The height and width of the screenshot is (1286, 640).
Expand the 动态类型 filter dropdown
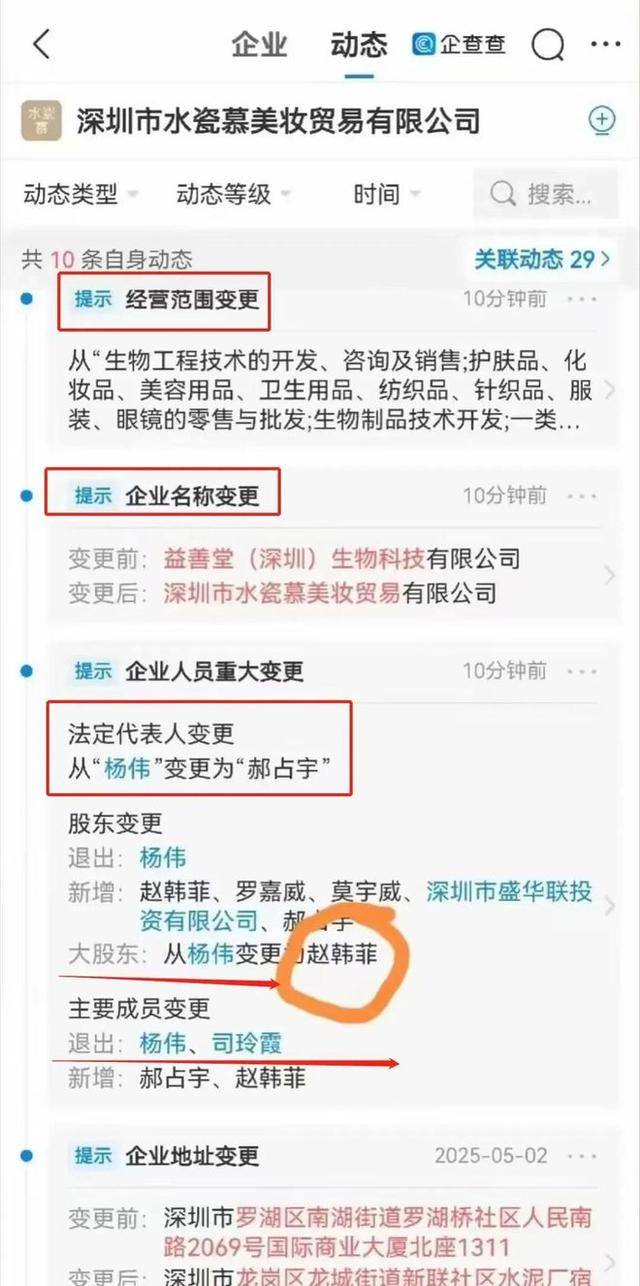click(x=81, y=194)
